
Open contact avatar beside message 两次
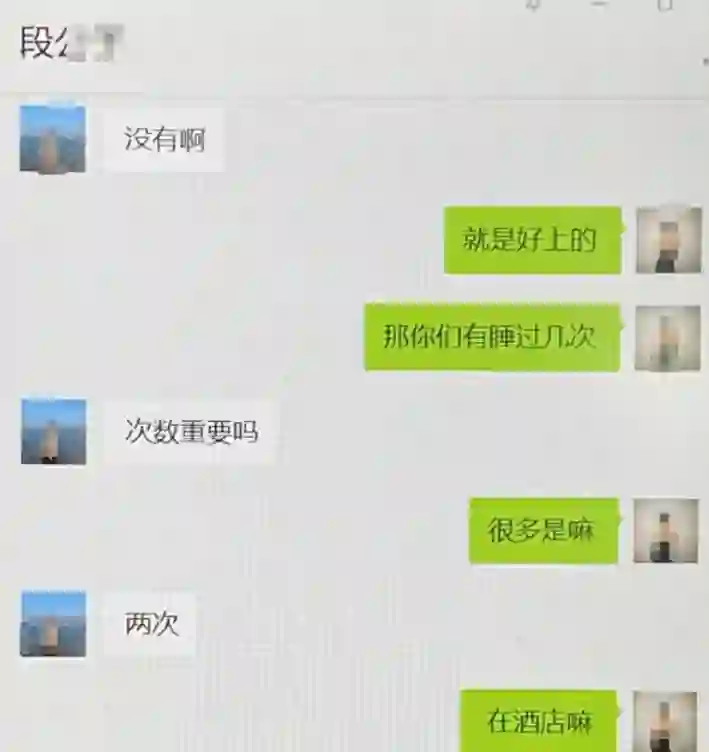[53, 623]
